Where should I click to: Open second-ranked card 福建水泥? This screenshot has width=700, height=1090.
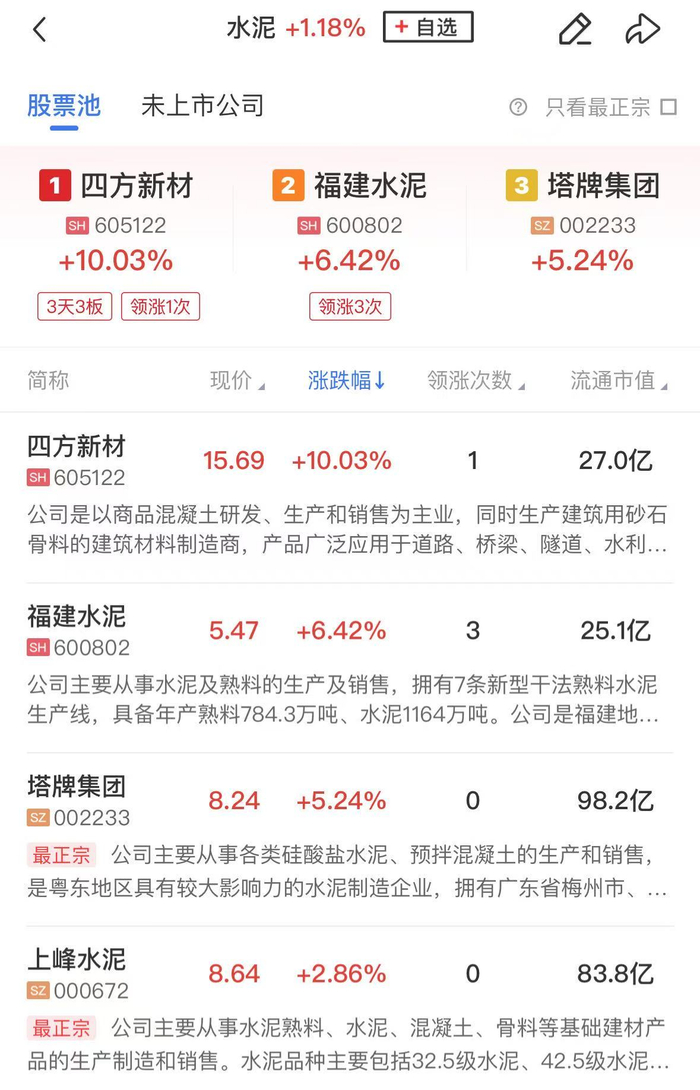click(x=350, y=240)
